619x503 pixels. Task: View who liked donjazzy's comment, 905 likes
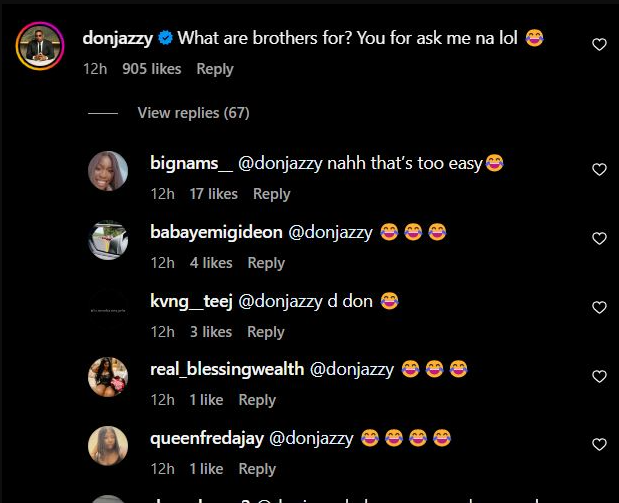pyautogui.click(x=151, y=69)
